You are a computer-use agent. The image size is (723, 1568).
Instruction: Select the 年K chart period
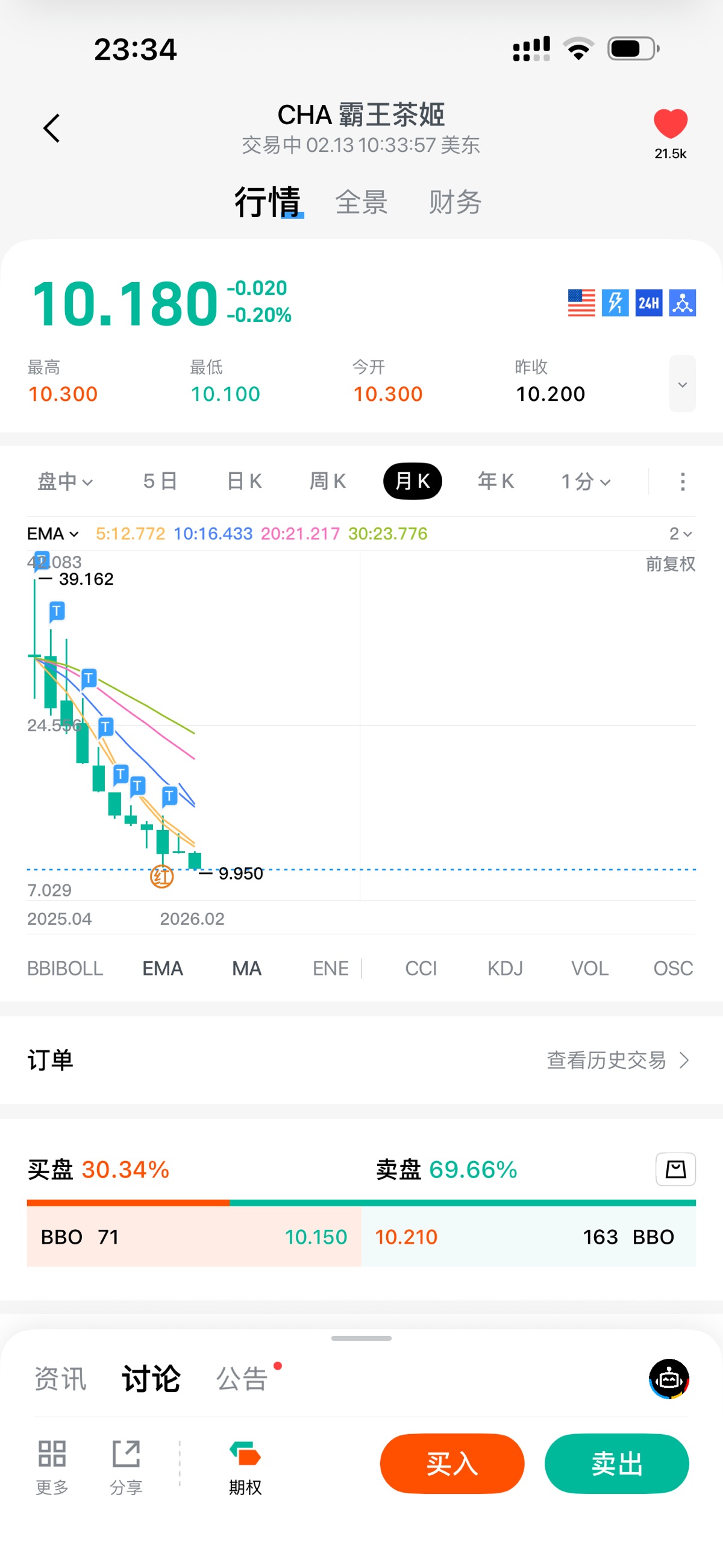(x=495, y=482)
